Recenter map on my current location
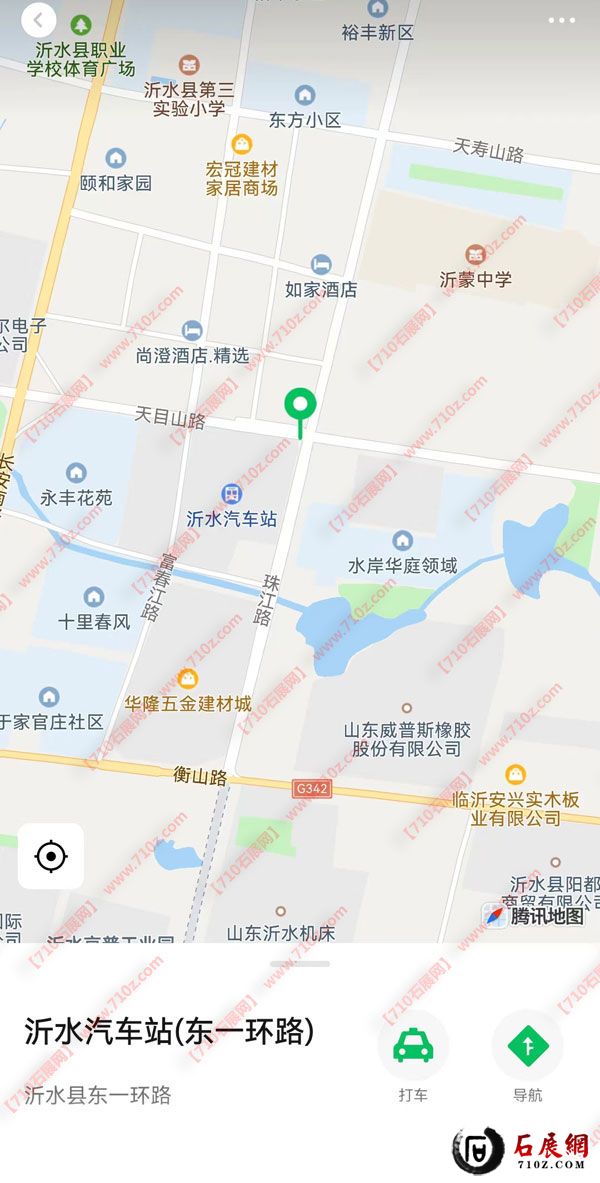 [x=51, y=856]
